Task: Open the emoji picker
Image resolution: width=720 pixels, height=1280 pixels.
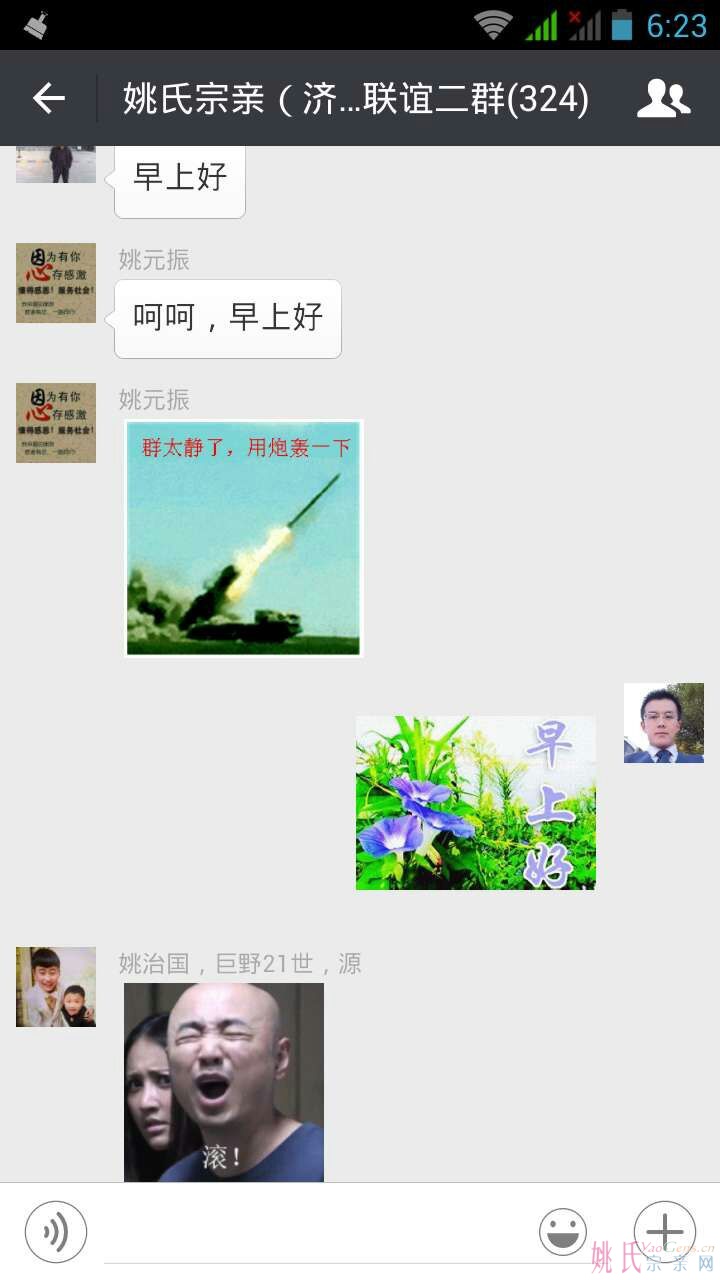Action: [x=563, y=1232]
